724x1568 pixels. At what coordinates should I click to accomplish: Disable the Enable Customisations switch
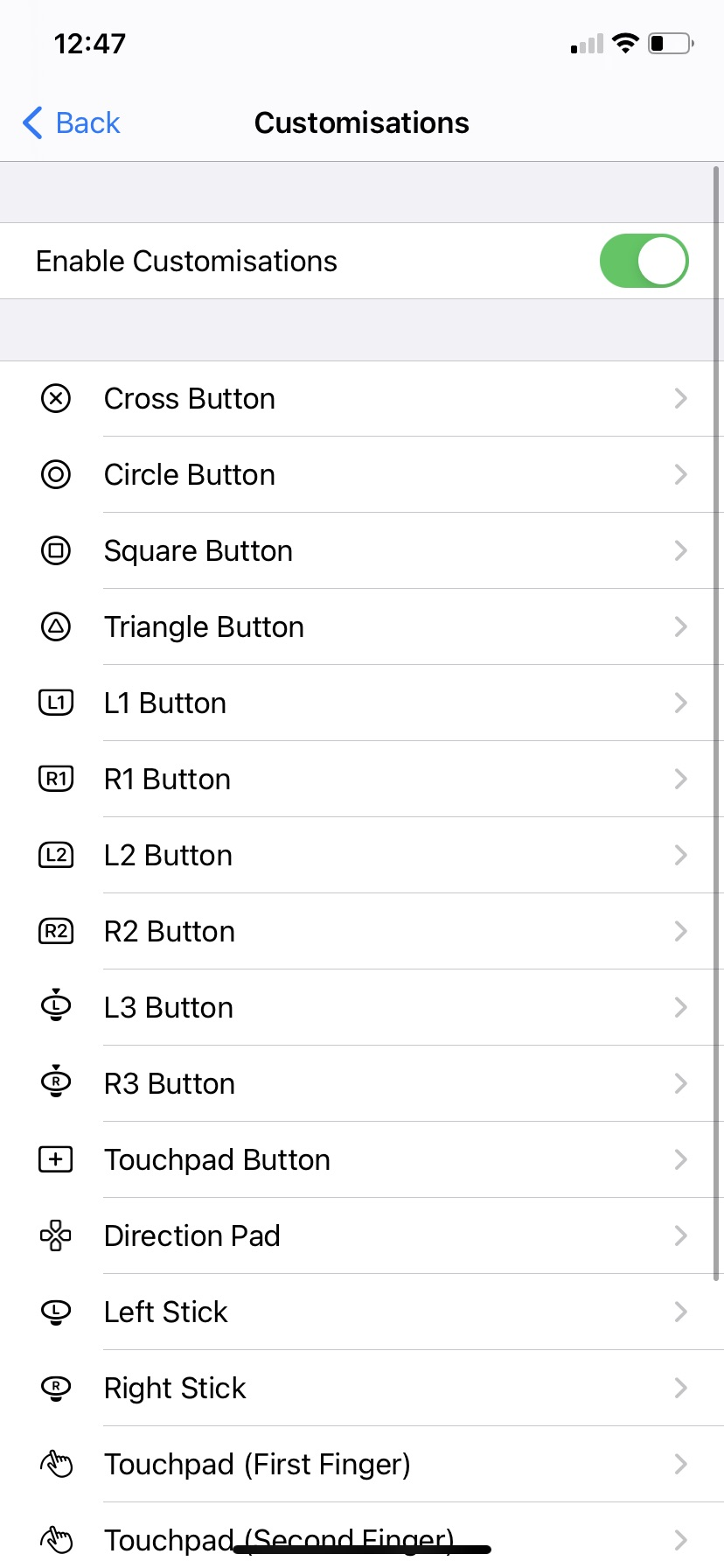click(x=644, y=261)
